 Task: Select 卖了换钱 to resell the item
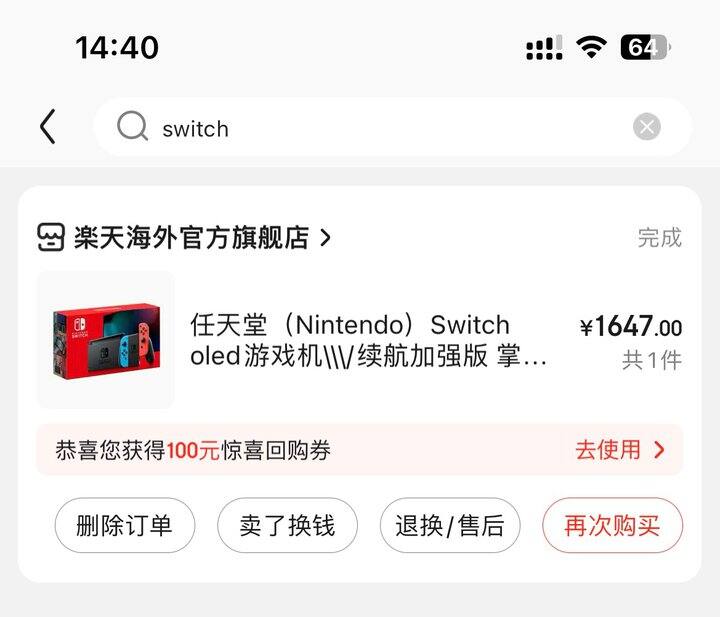pos(287,526)
